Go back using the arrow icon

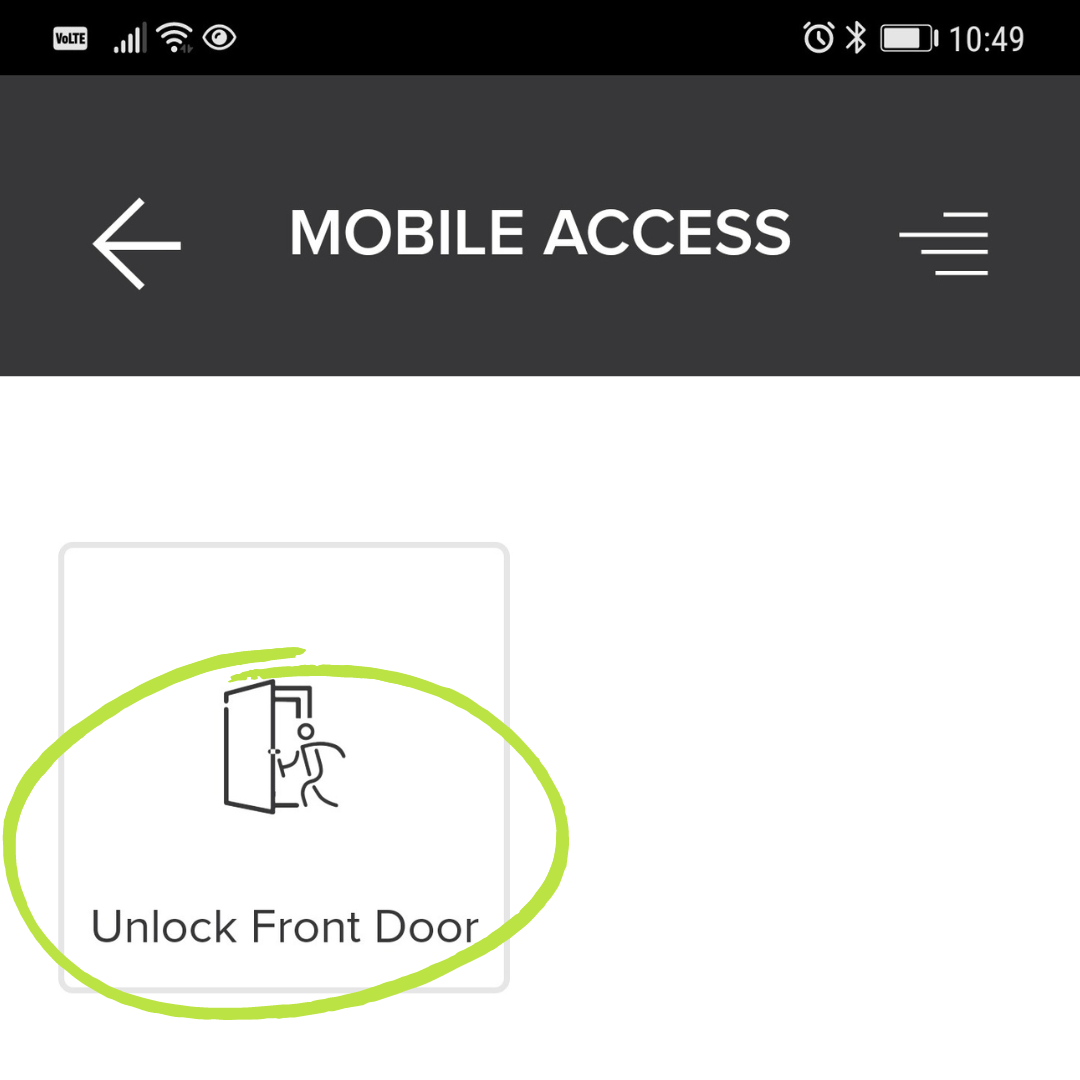[137, 244]
